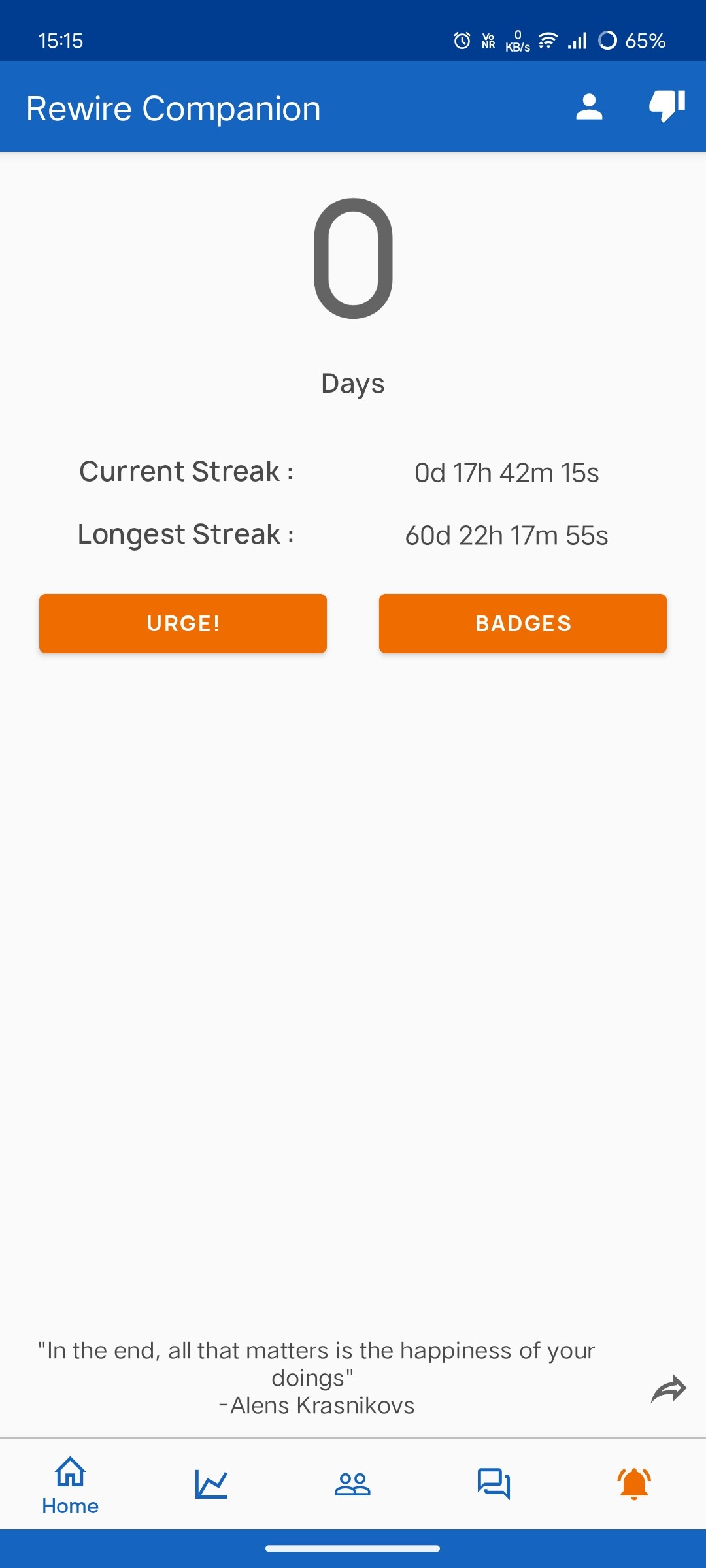Open the BADGES button
706x1568 pixels.
(523, 623)
